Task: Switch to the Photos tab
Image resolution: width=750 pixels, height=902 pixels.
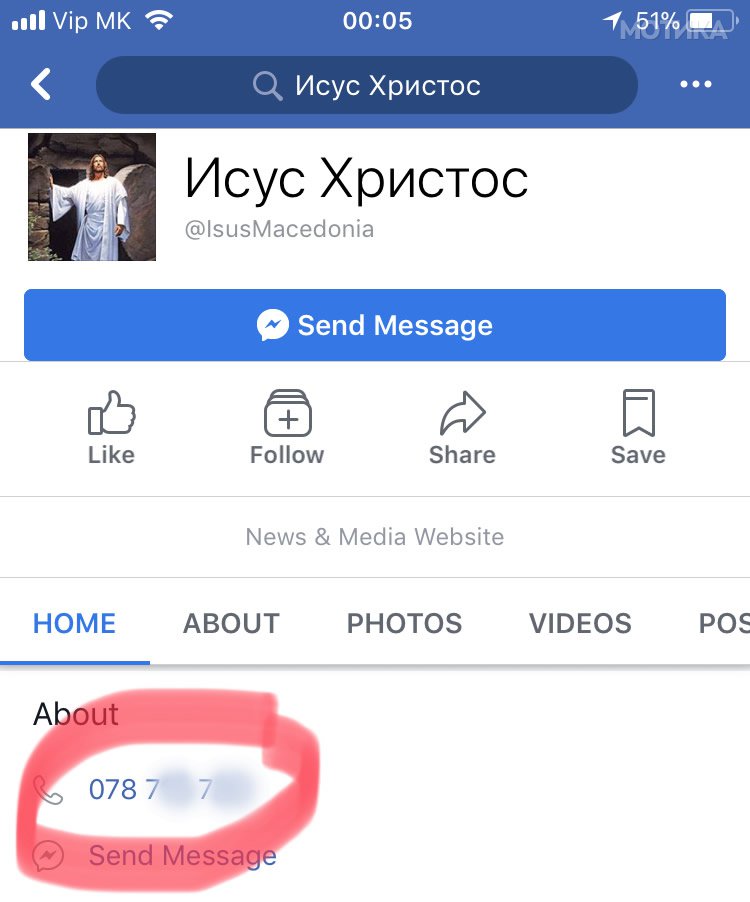Action: (404, 624)
